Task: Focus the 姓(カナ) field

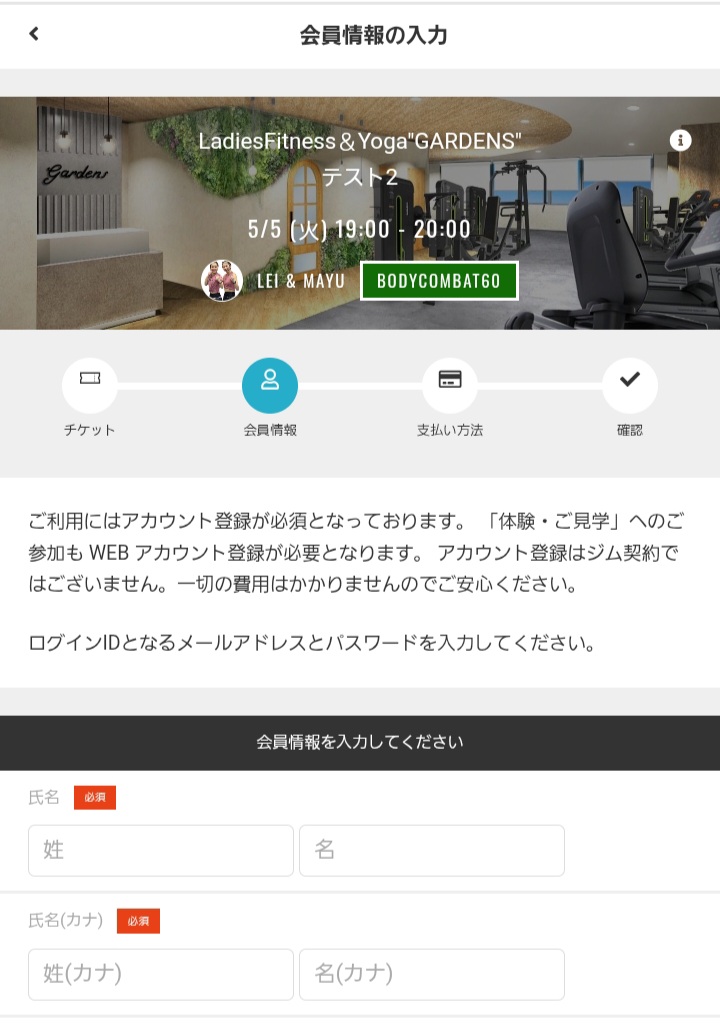Action: (161, 974)
